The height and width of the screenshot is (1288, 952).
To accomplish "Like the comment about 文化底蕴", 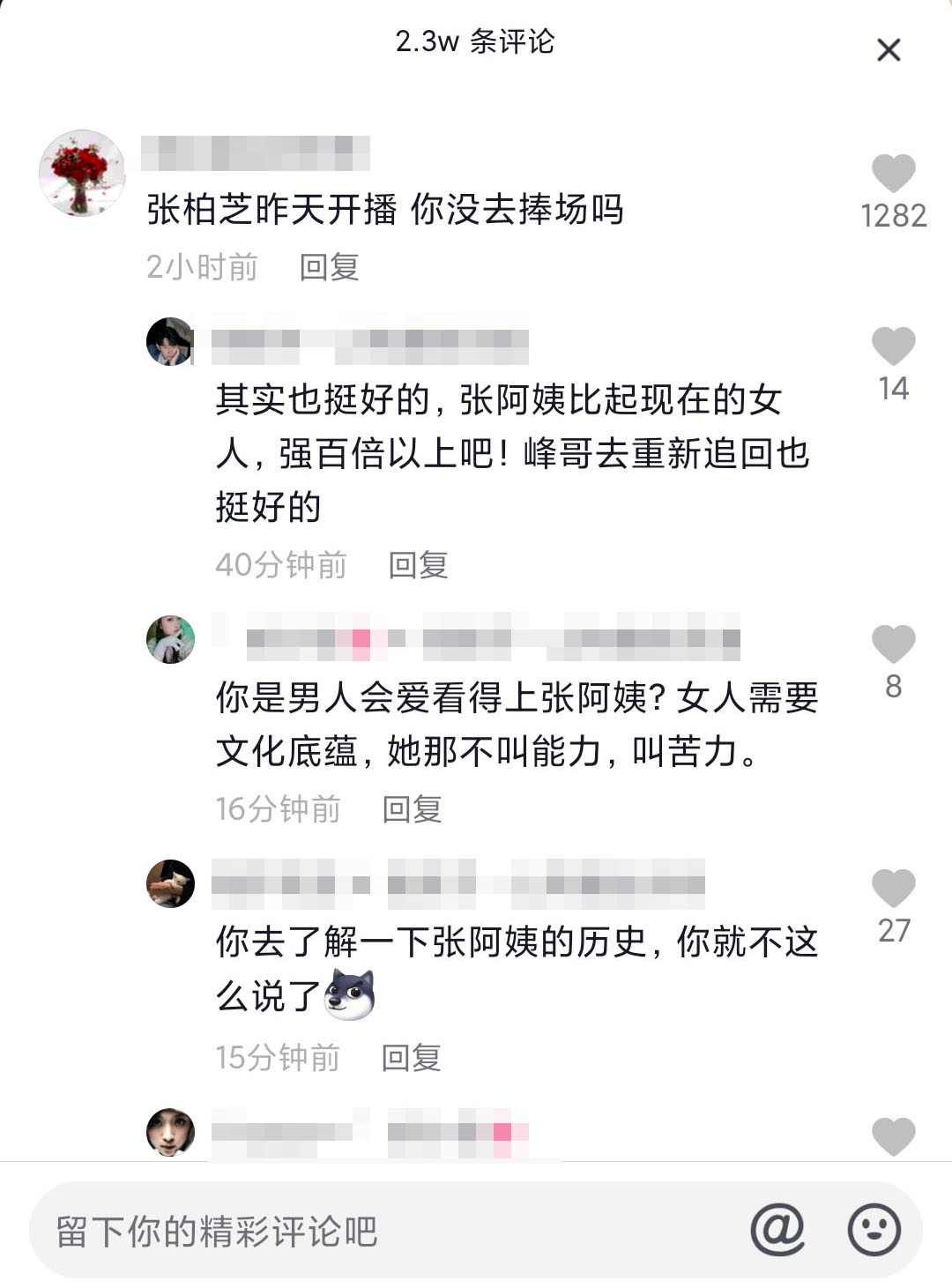I will pyautogui.click(x=895, y=644).
